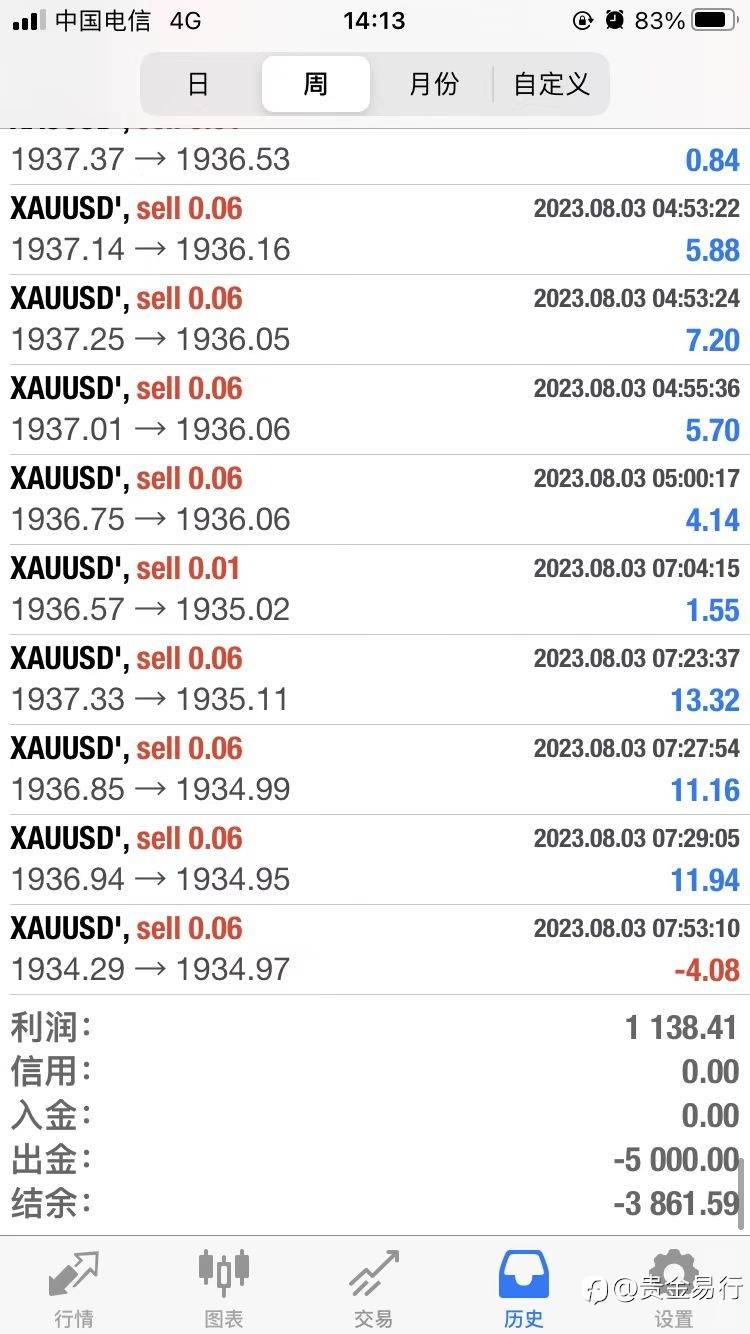Screen dimensions: 750x1334
Task: Open the sell trade closed at 07:29:05
Action: pos(375,860)
